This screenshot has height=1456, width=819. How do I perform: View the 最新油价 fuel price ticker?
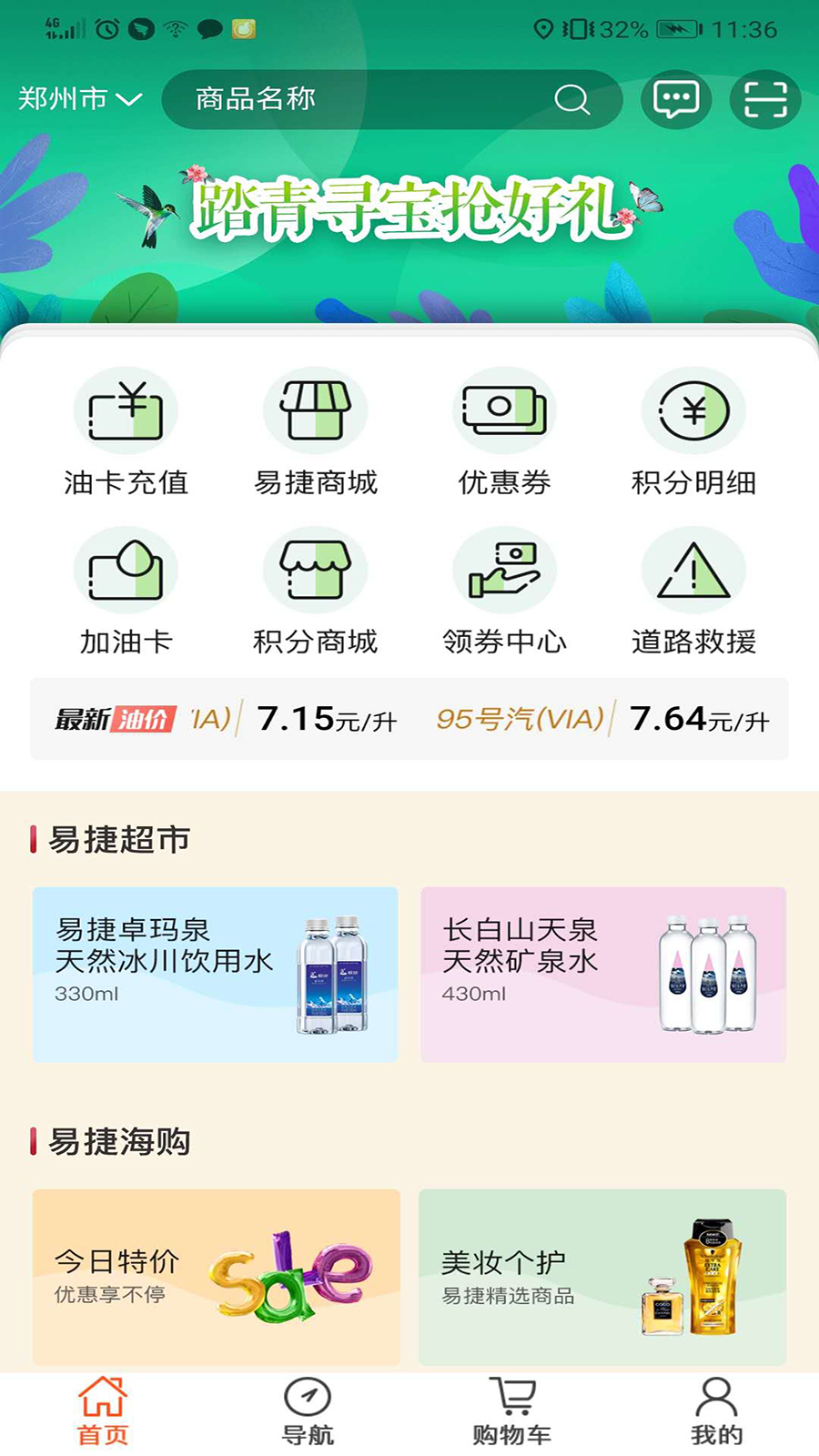409,719
